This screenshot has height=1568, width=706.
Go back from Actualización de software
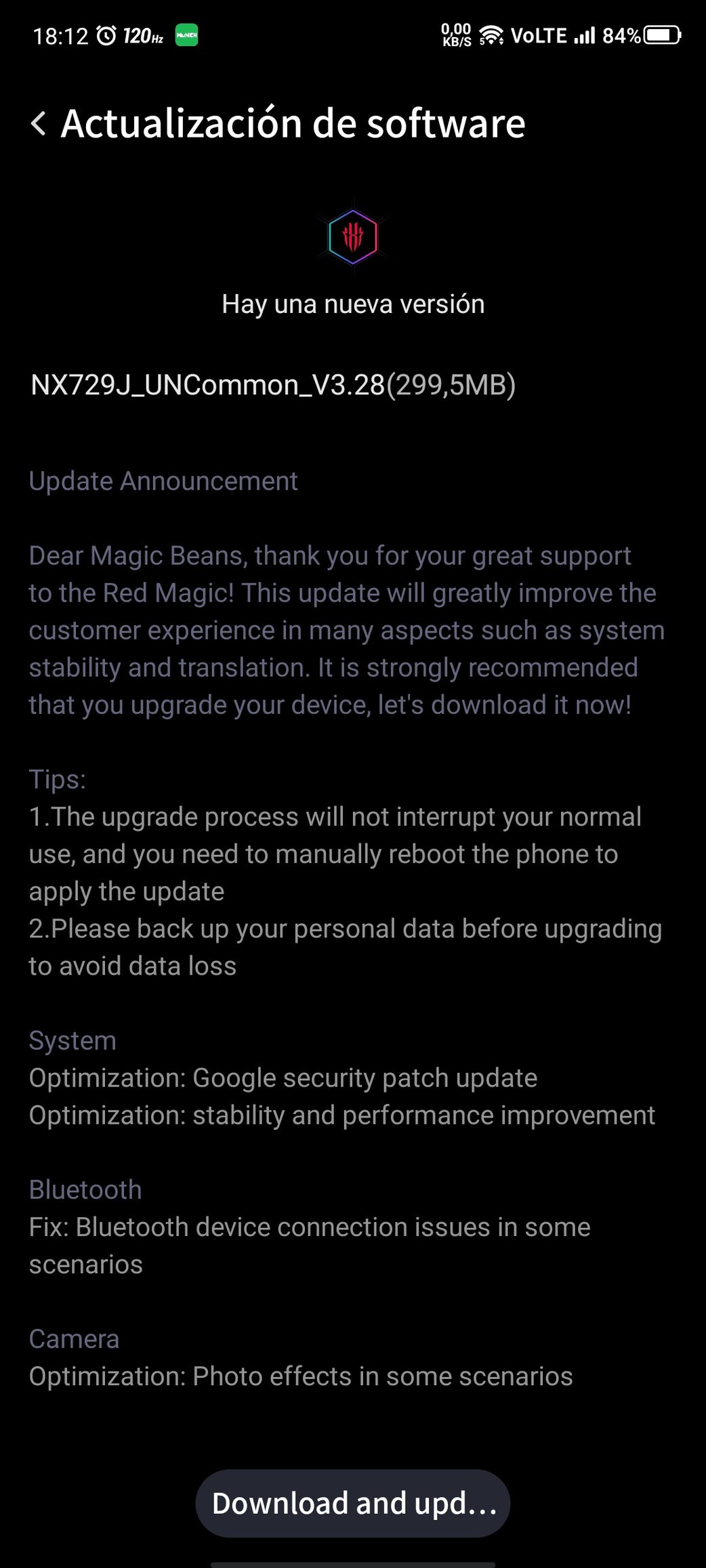tap(39, 123)
